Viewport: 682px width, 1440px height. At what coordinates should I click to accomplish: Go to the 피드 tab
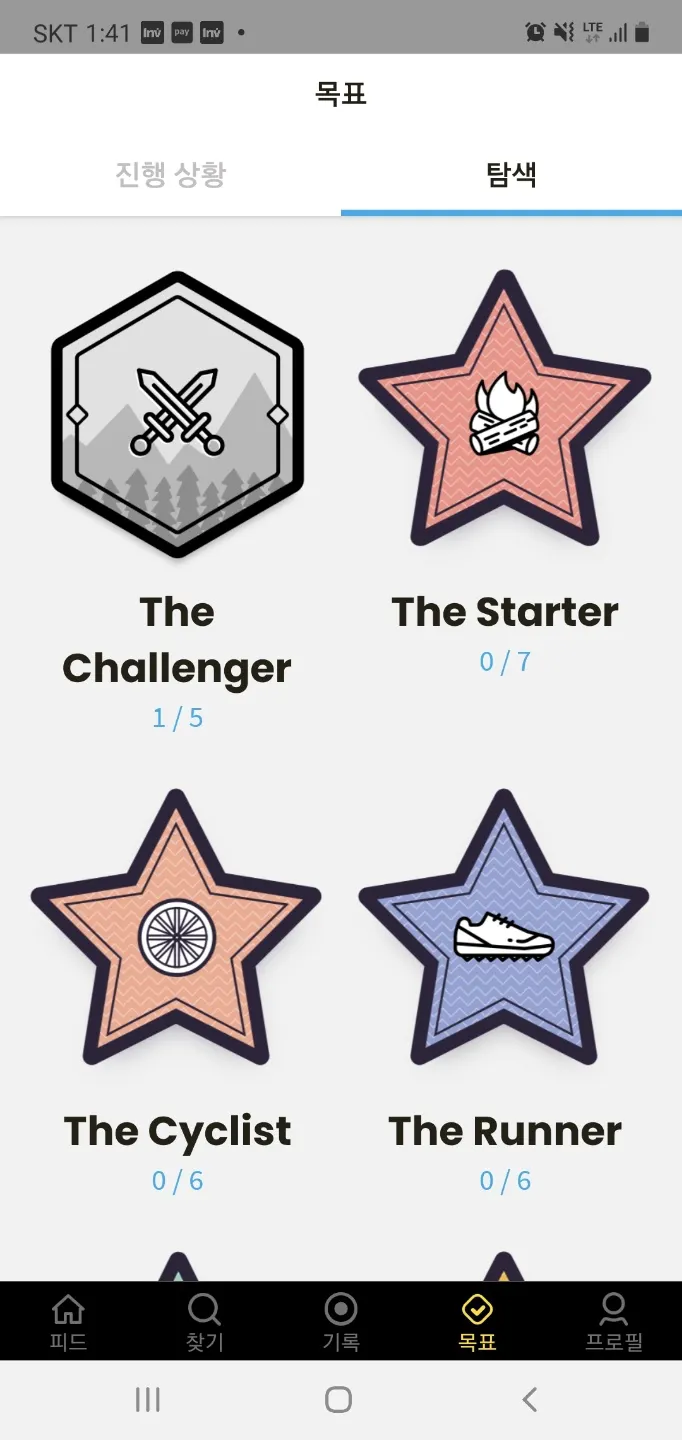[x=68, y=1322]
